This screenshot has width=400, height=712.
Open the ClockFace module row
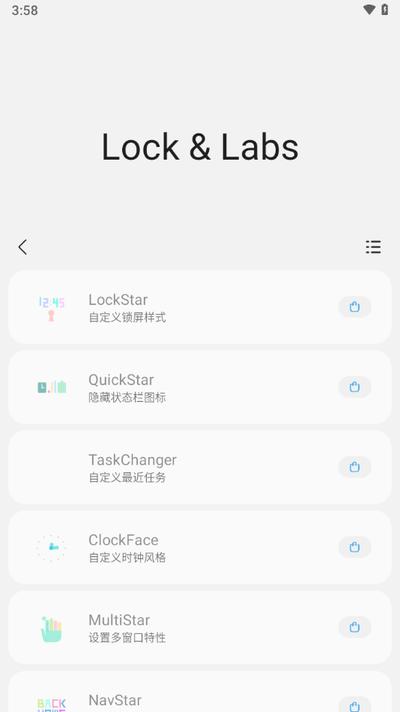click(x=200, y=547)
